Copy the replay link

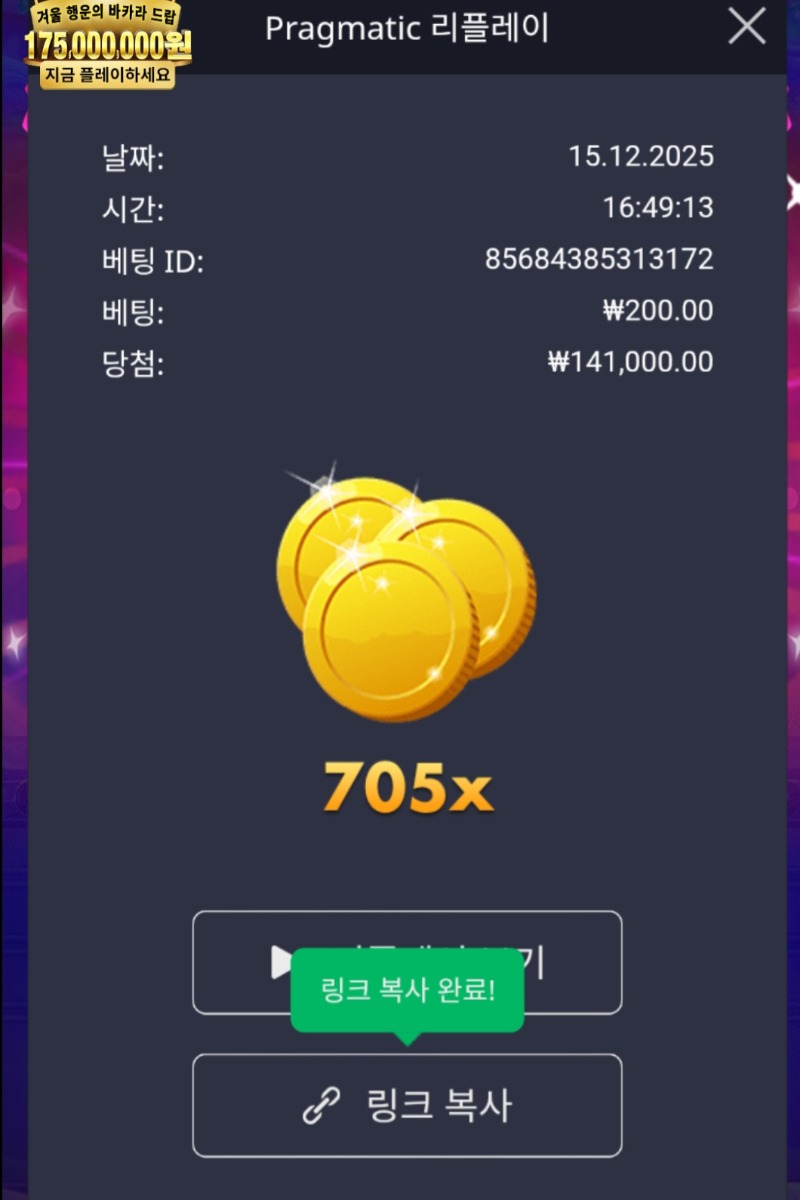[406, 1105]
